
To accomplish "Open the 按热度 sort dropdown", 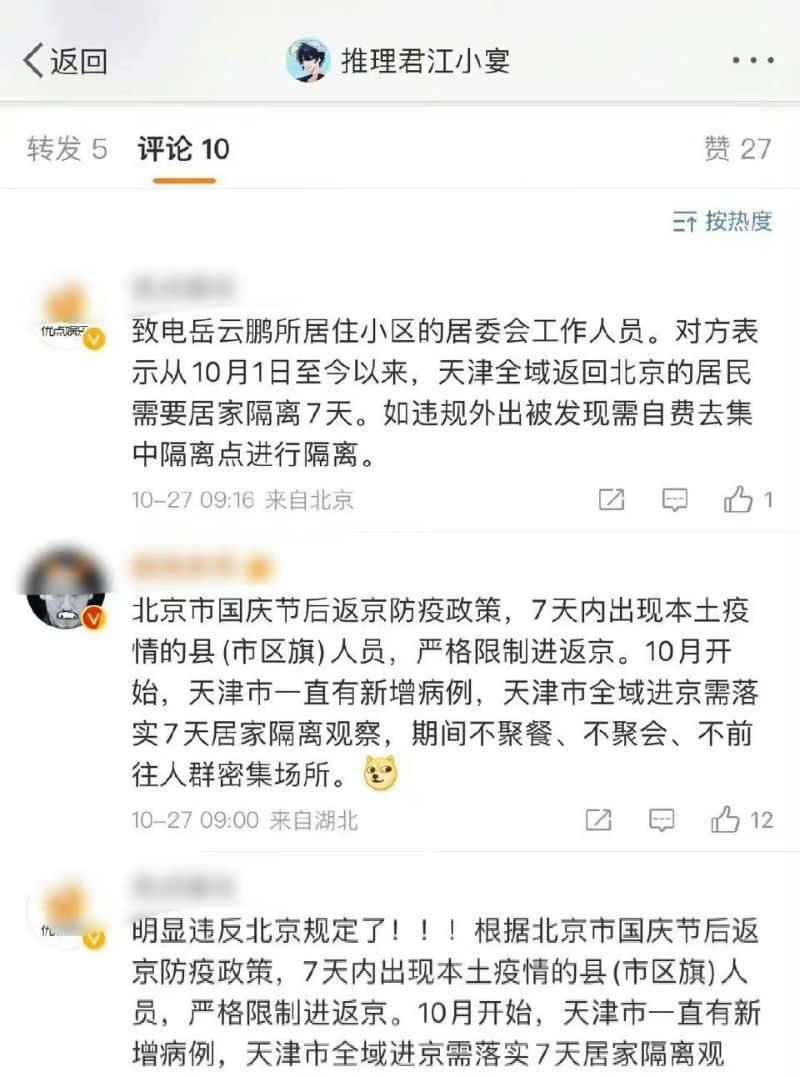I will click(723, 221).
